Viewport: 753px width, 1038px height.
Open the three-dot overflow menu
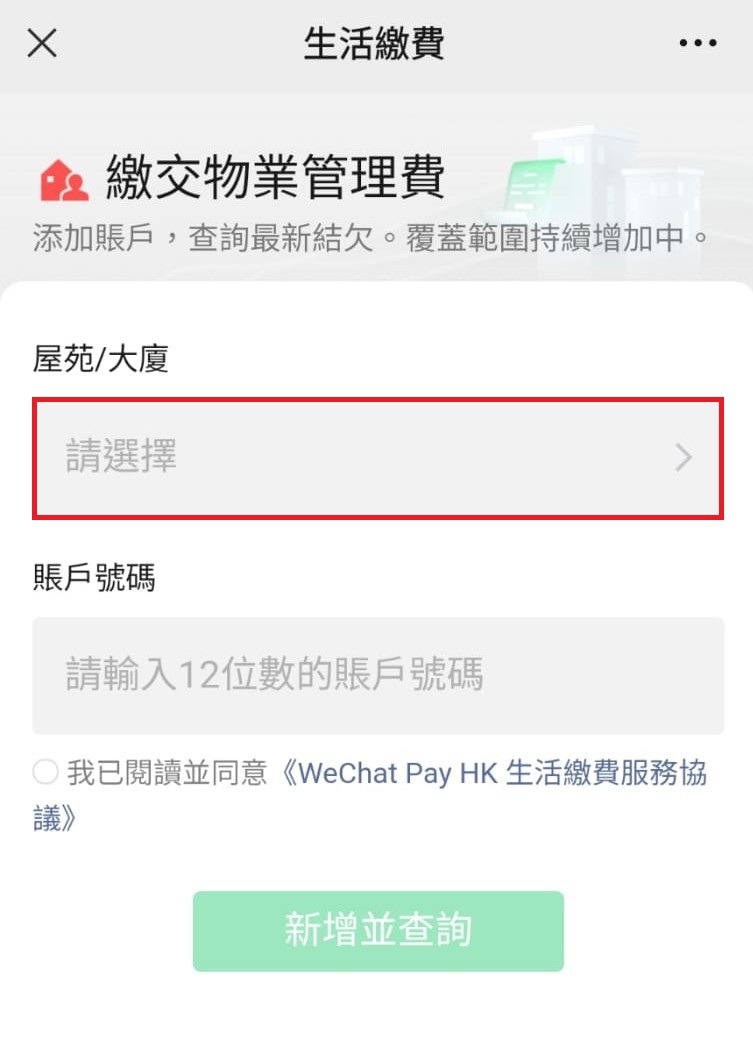pyautogui.click(x=698, y=44)
